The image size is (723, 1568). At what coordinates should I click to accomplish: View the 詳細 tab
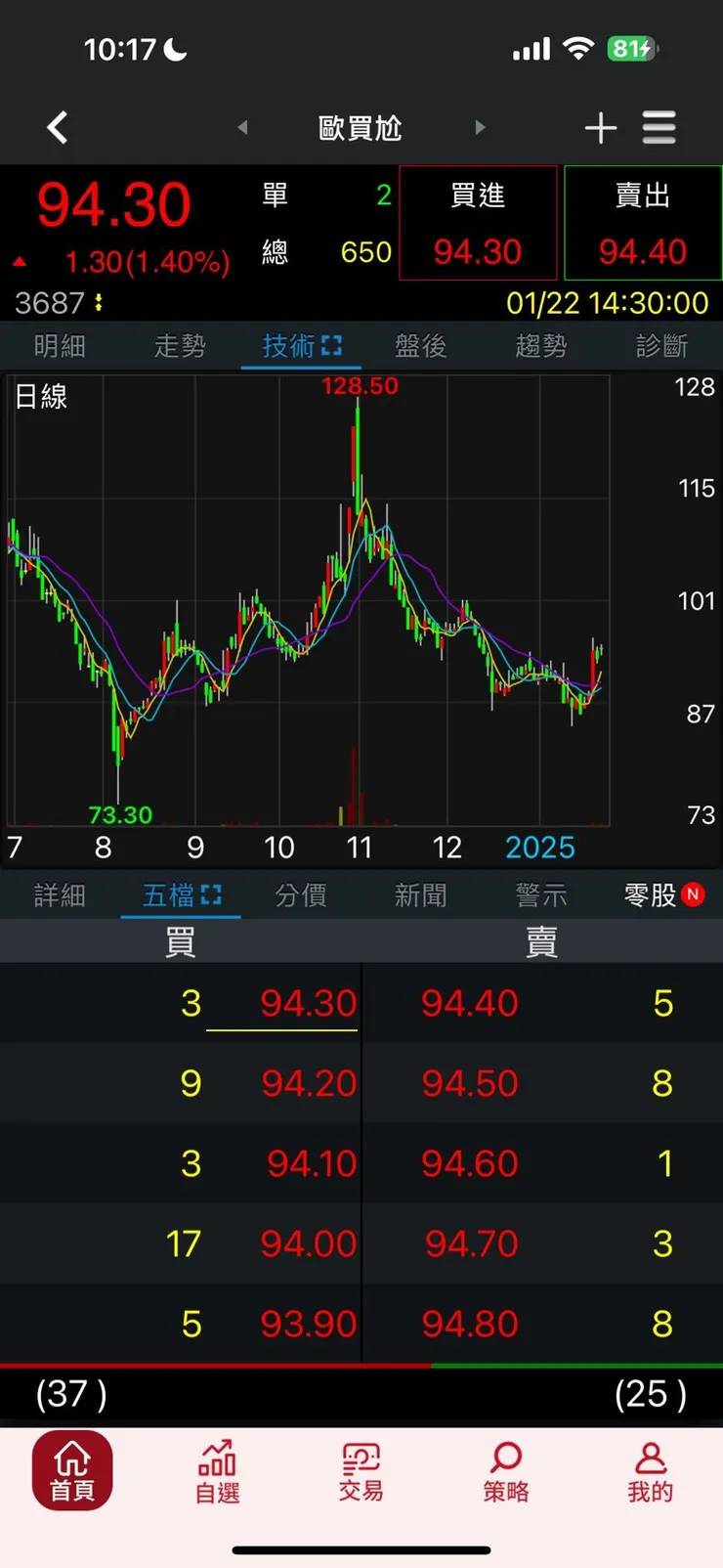pos(60,895)
